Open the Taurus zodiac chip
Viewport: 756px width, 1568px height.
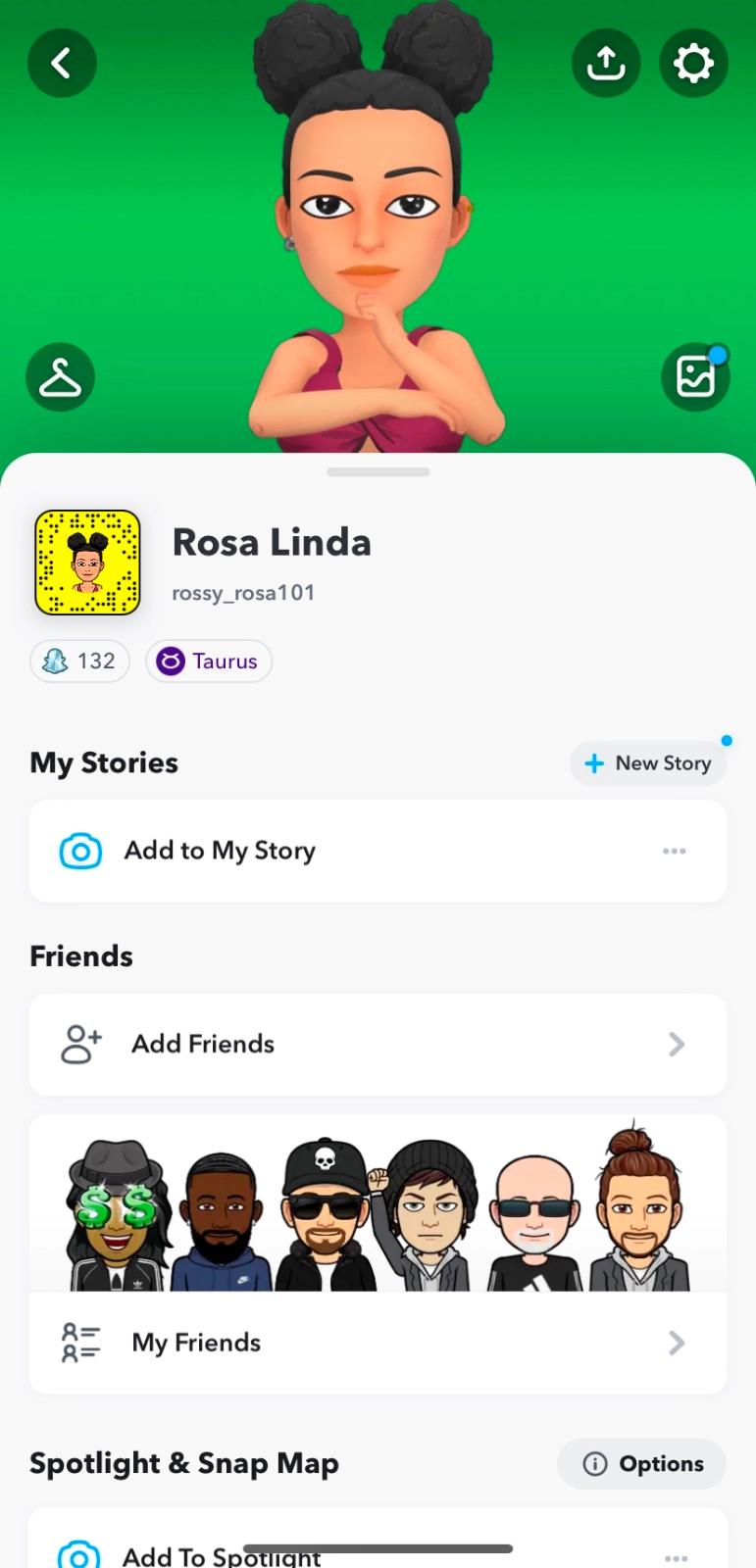pos(209,661)
